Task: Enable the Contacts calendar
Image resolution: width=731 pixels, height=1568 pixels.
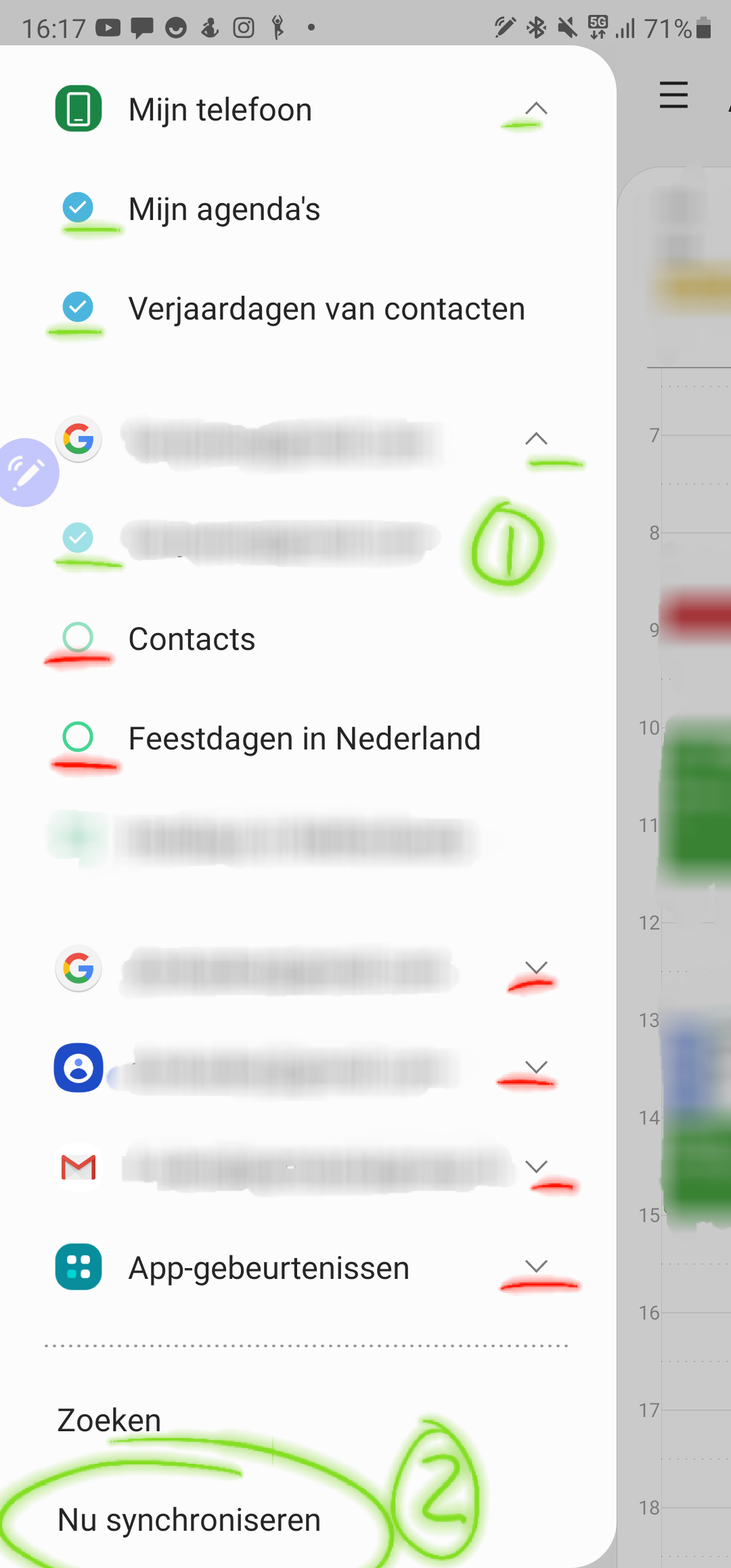Action: (78, 638)
